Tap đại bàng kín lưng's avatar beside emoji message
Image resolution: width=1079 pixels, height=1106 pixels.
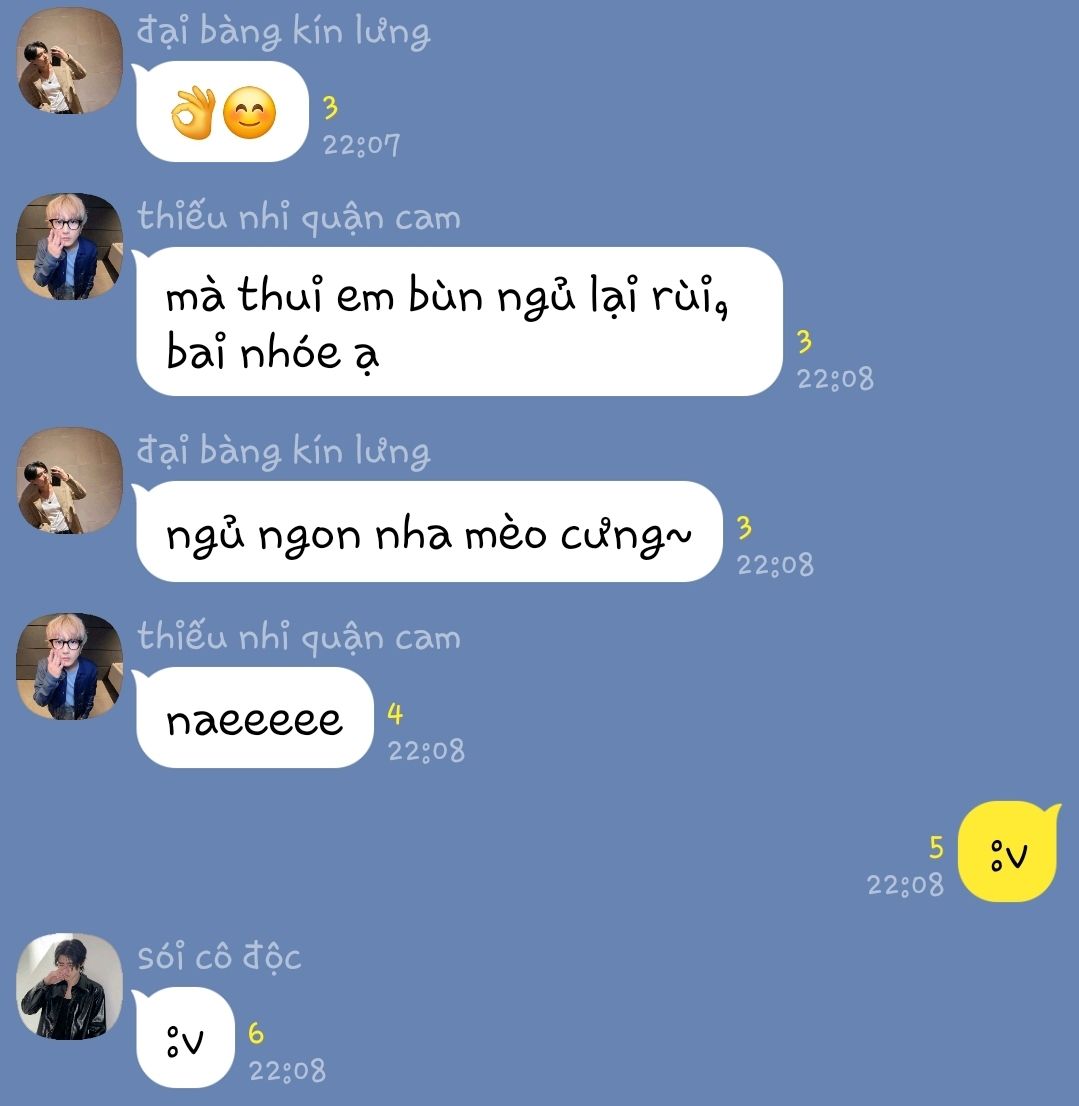click(x=69, y=61)
